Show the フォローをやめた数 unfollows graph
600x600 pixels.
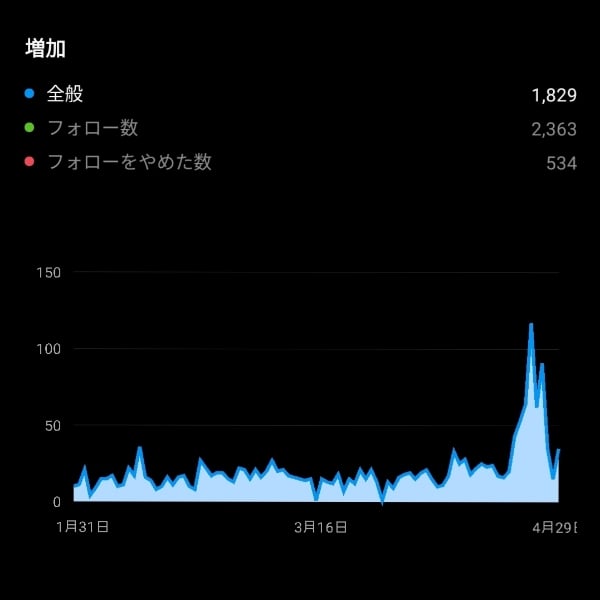pyautogui.click(x=129, y=162)
